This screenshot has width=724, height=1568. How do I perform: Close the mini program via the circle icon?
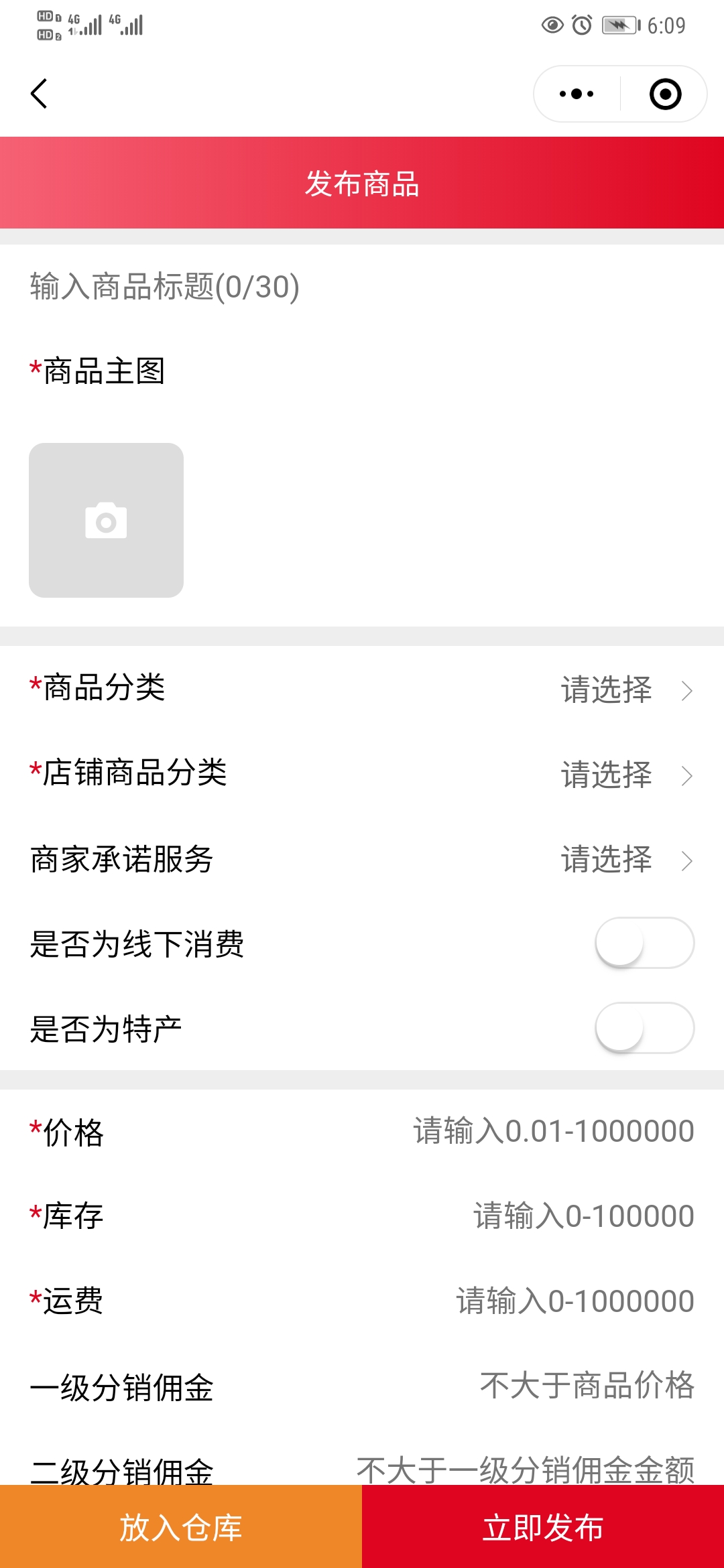(665, 94)
